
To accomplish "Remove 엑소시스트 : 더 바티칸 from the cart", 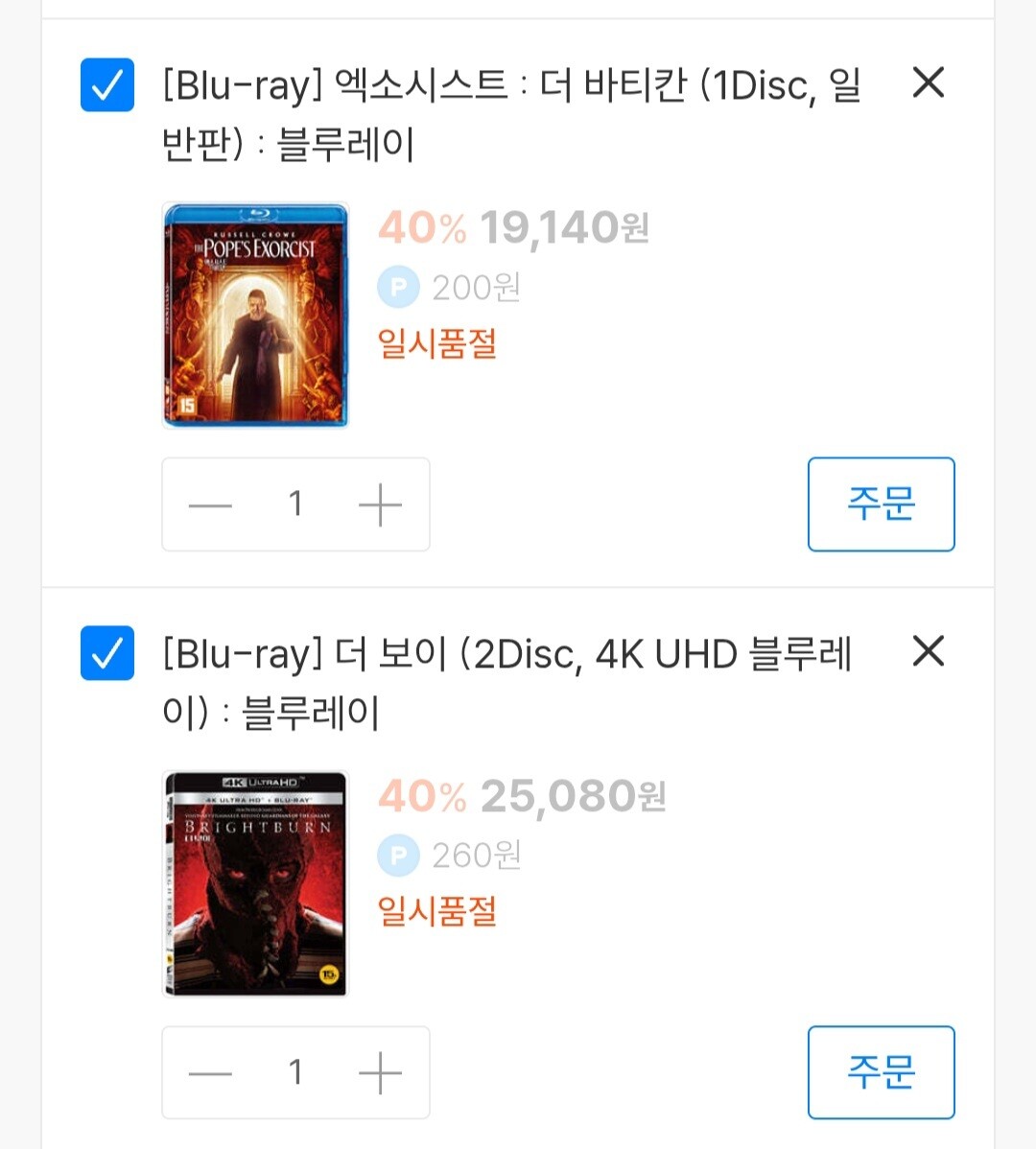I will (x=929, y=82).
